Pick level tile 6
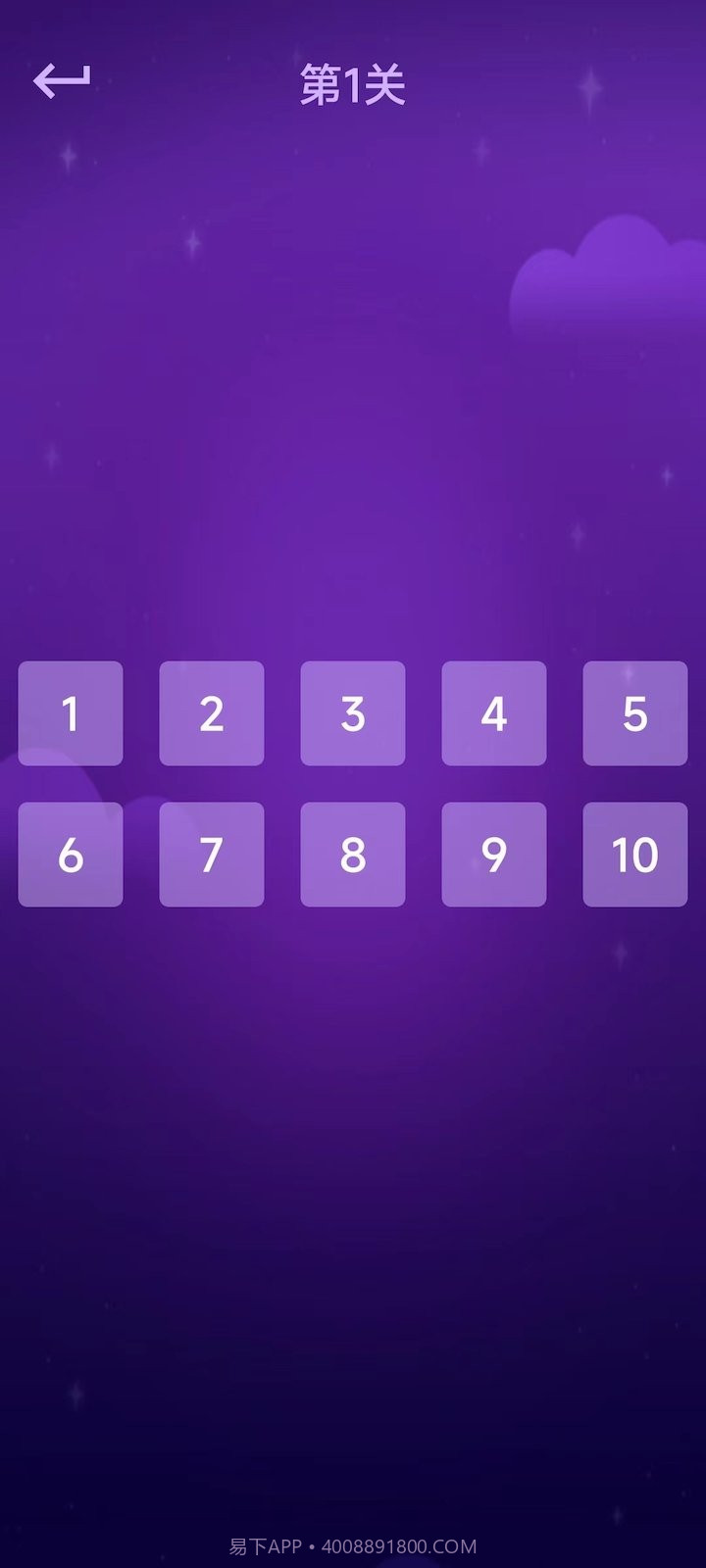 tap(71, 855)
